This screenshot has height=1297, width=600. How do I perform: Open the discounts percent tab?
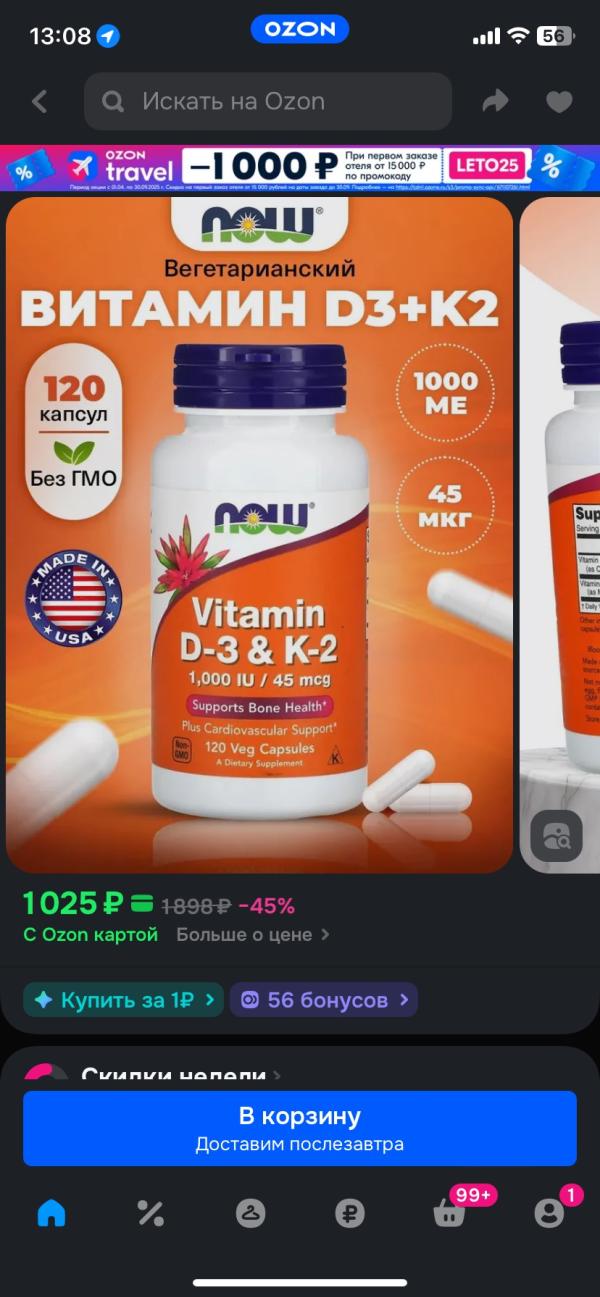tap(150, 1213)
